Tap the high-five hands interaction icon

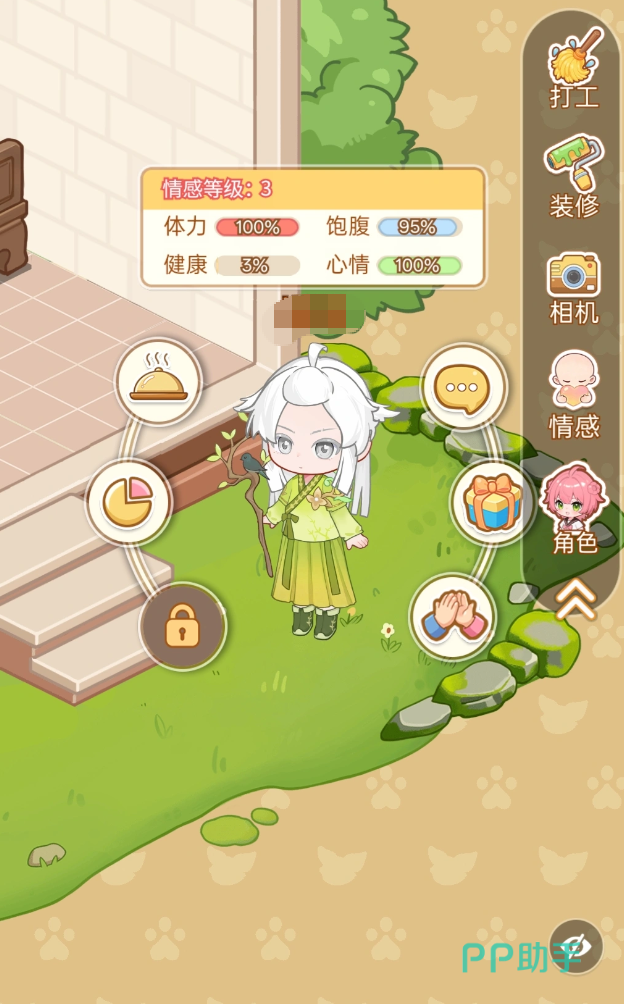[454, 616]
